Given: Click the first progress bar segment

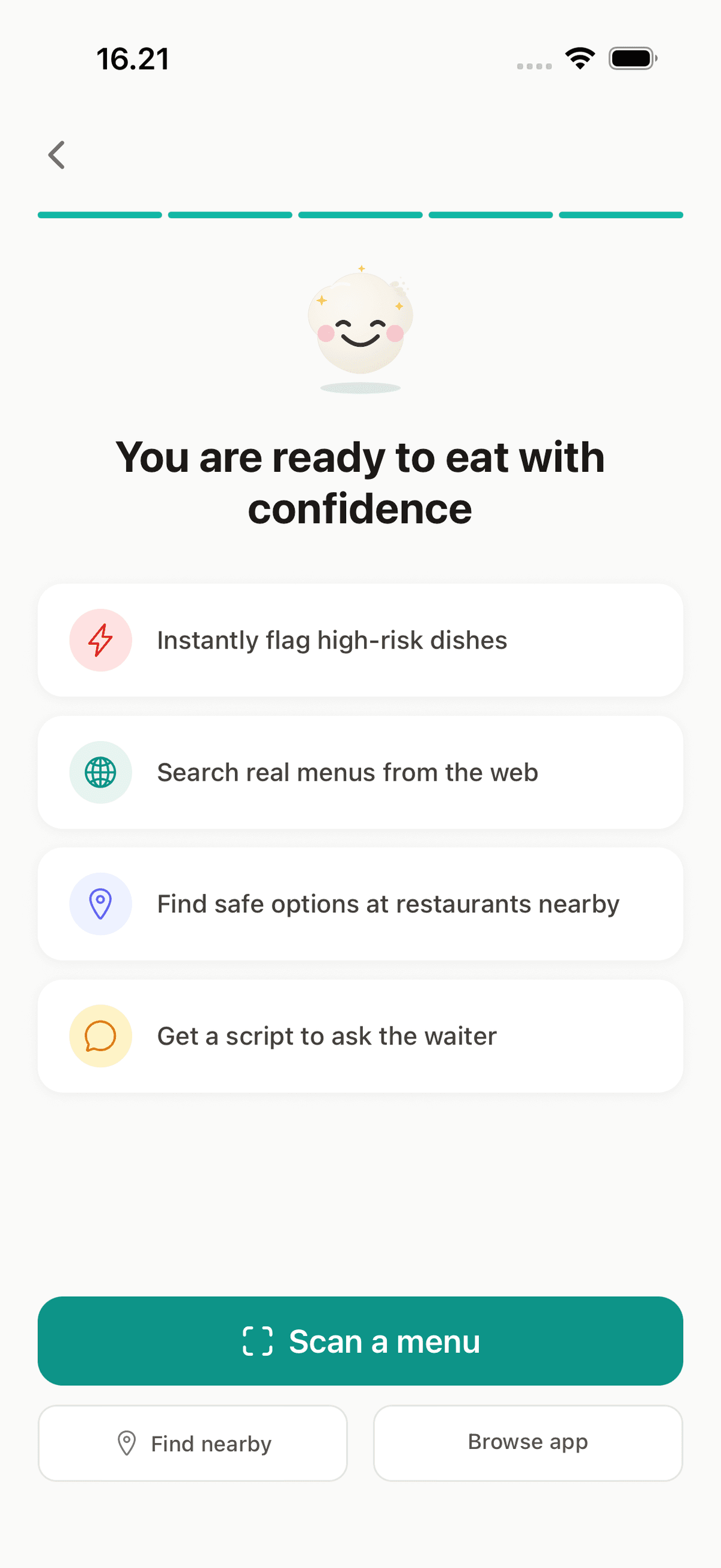Looking at the screenshot, I should [x=99, y=215].
